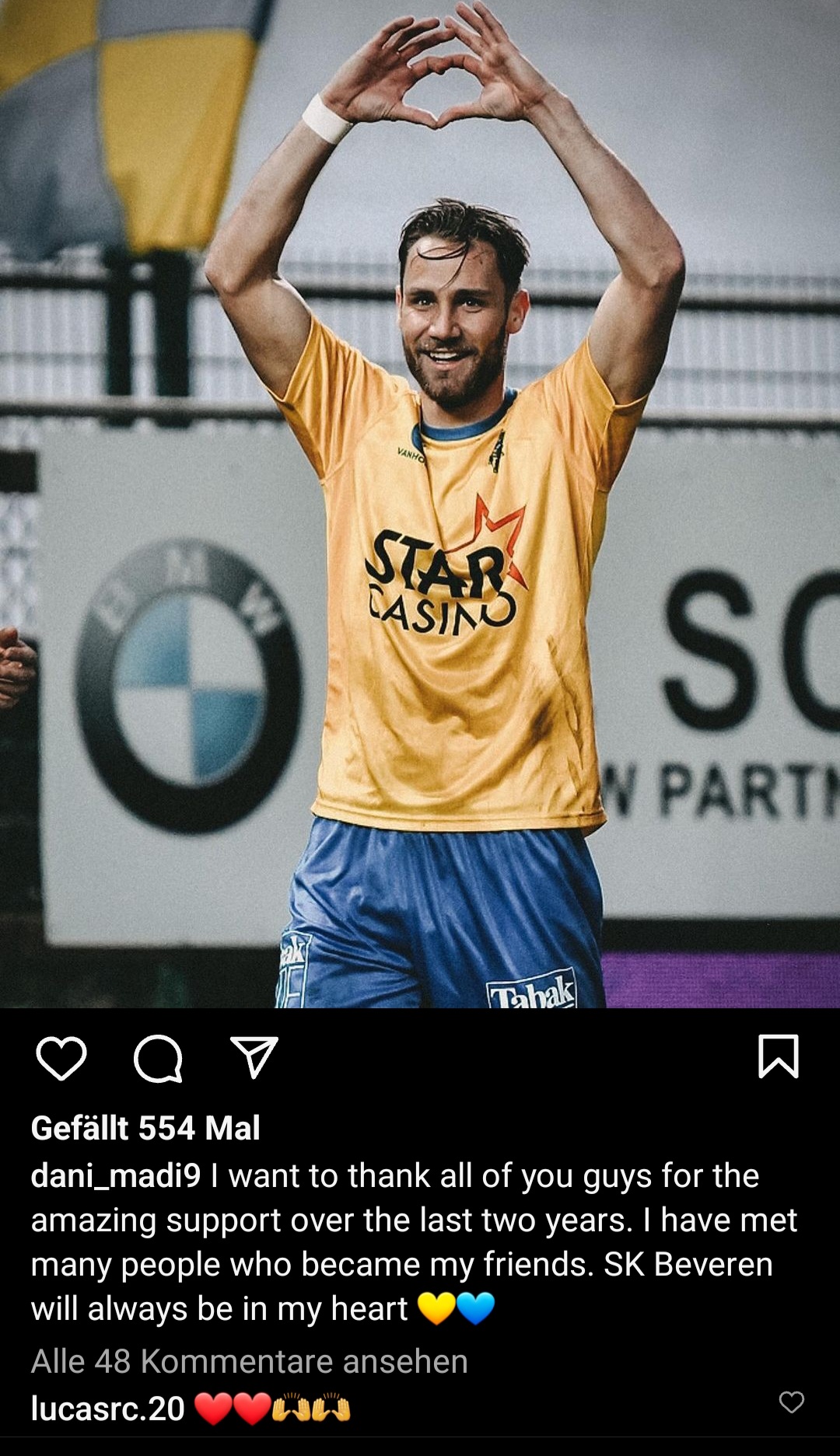Open the comment icon under the post
The image size is (840, 1456).
(158, 1058)
